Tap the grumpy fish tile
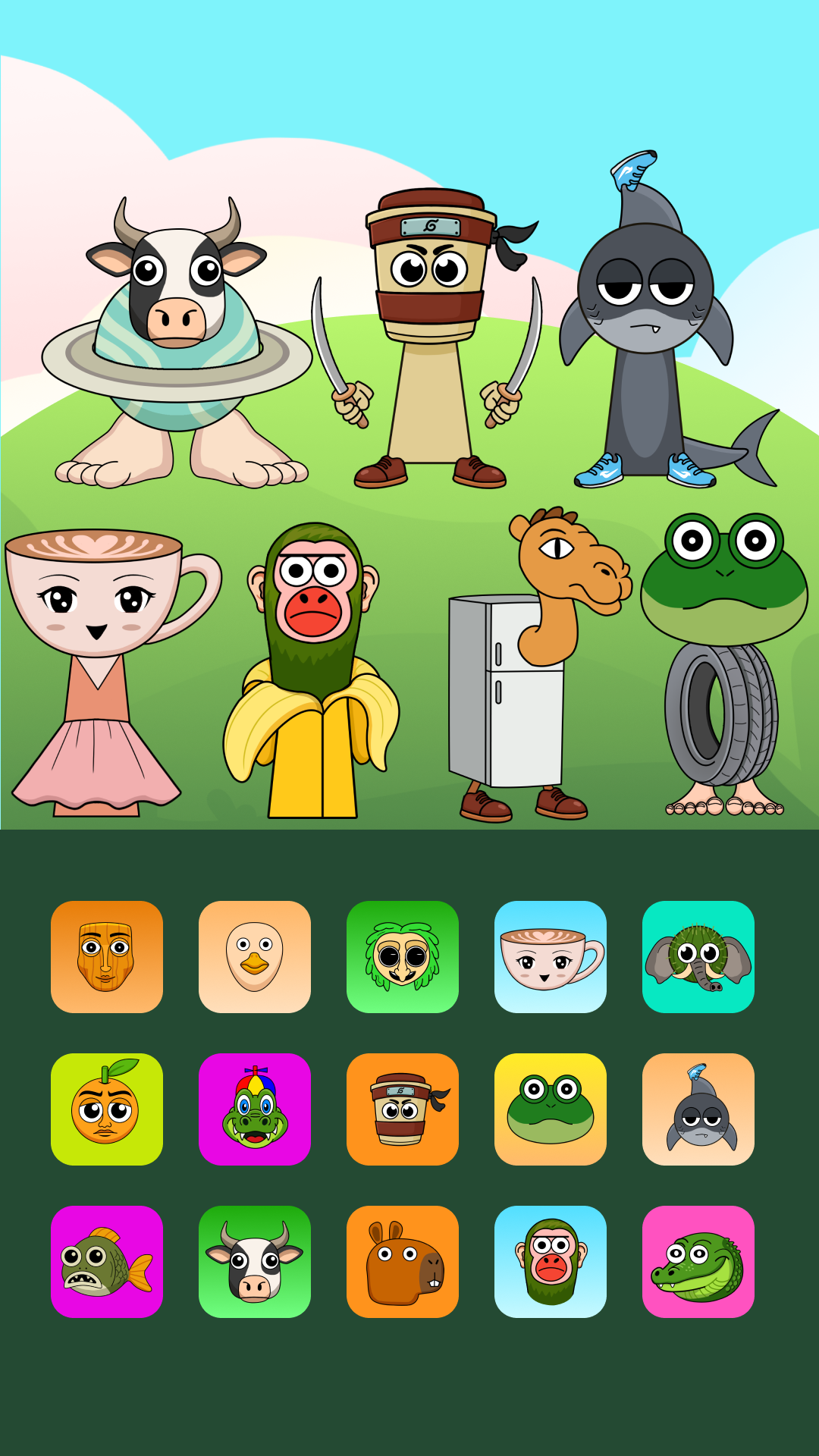The width and height of the screenshot is (819, 1456). tap(107, 1262)
